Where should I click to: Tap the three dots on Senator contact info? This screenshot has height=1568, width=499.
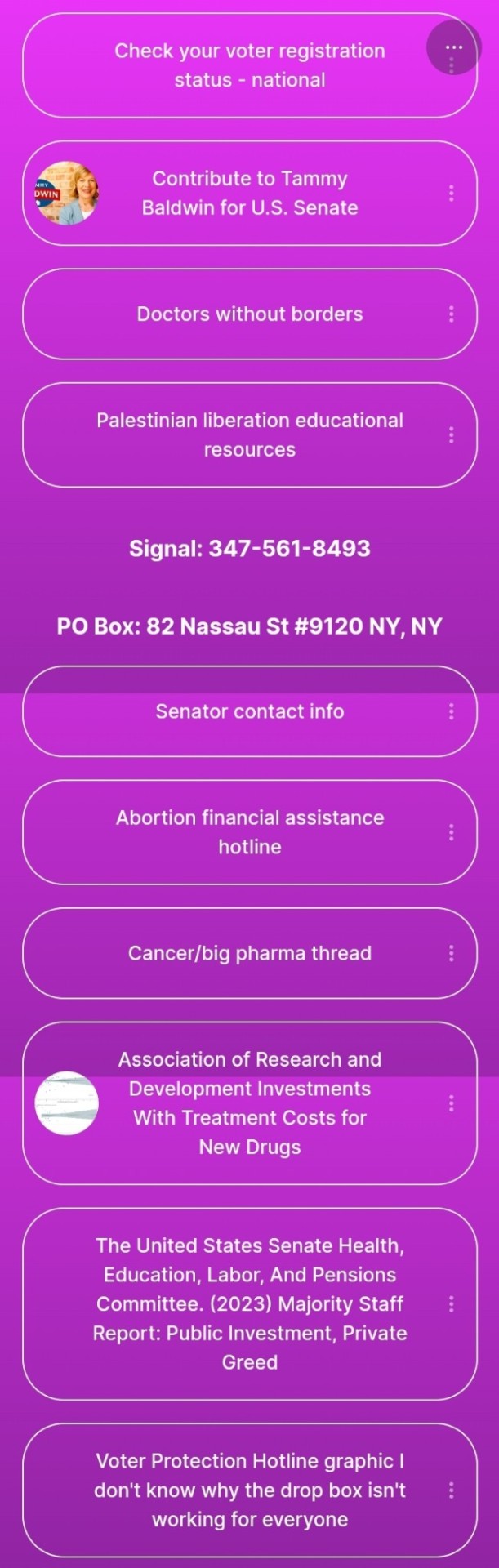click(x=451, y=711)
